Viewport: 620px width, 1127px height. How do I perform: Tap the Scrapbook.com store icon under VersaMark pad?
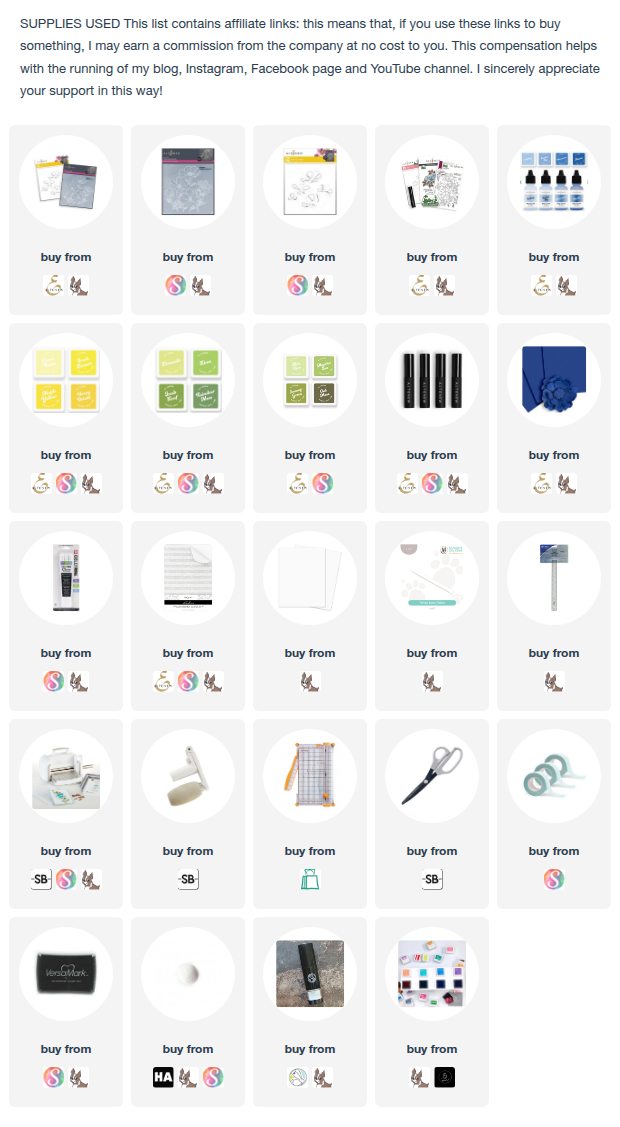click(x=55, y=1078)
